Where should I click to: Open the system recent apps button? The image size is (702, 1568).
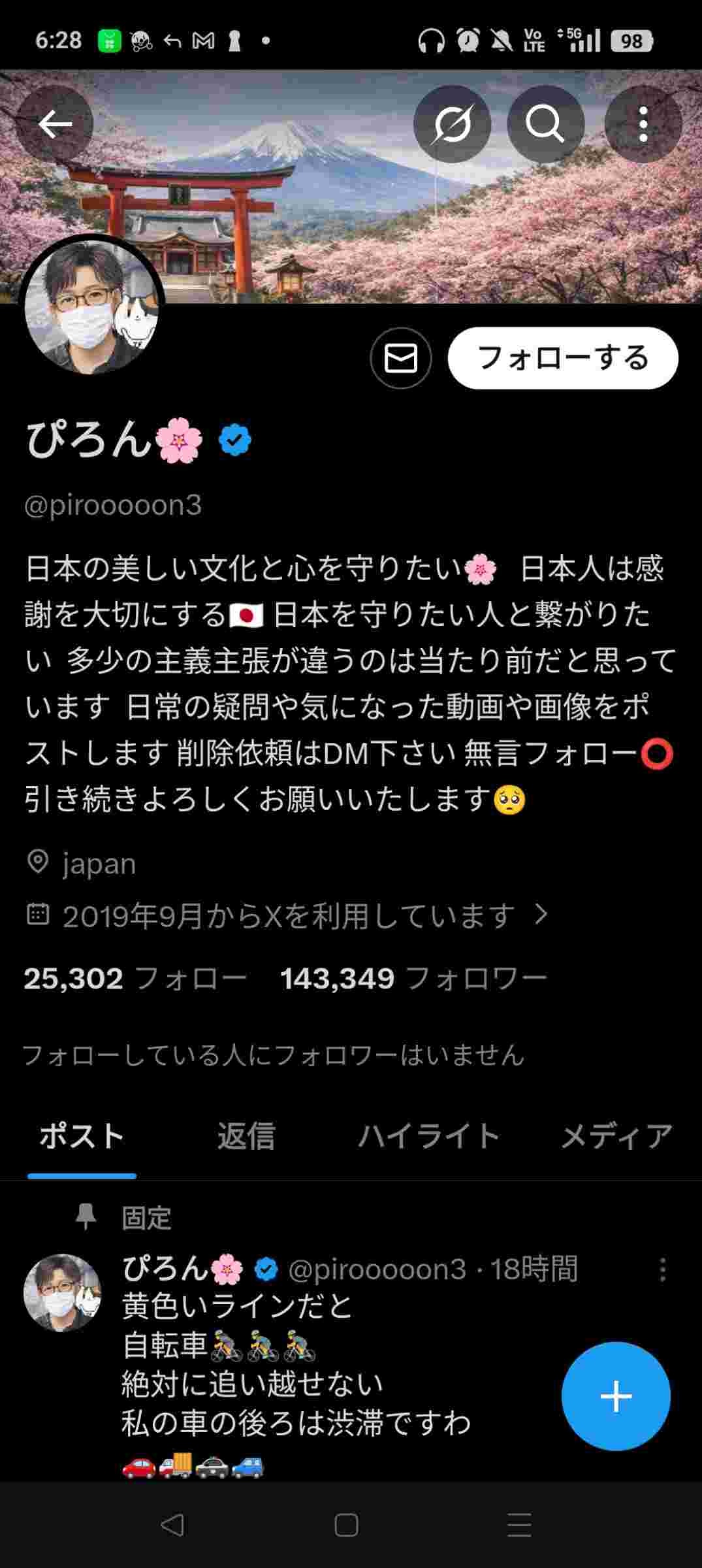[519, 1526]
